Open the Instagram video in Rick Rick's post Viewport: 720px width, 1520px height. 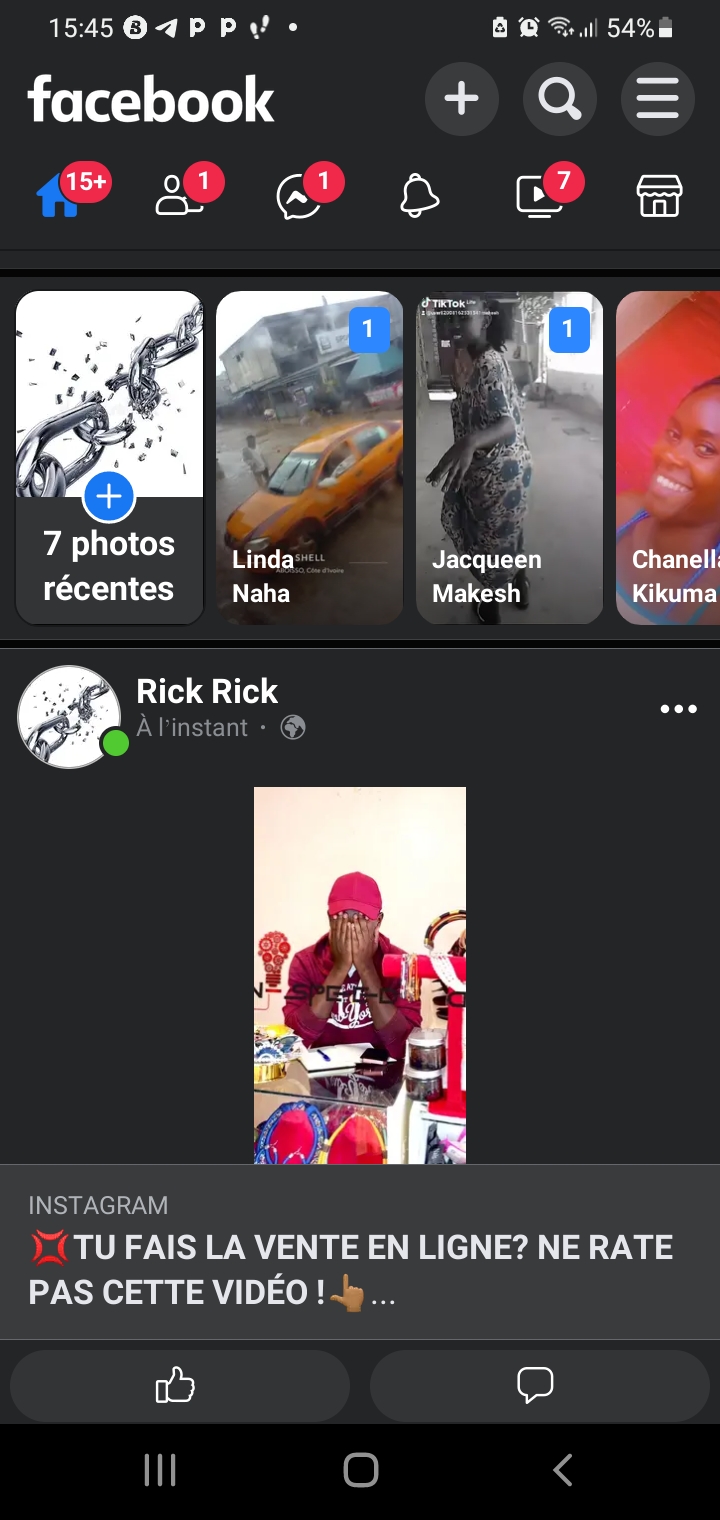tap(360, 975)
